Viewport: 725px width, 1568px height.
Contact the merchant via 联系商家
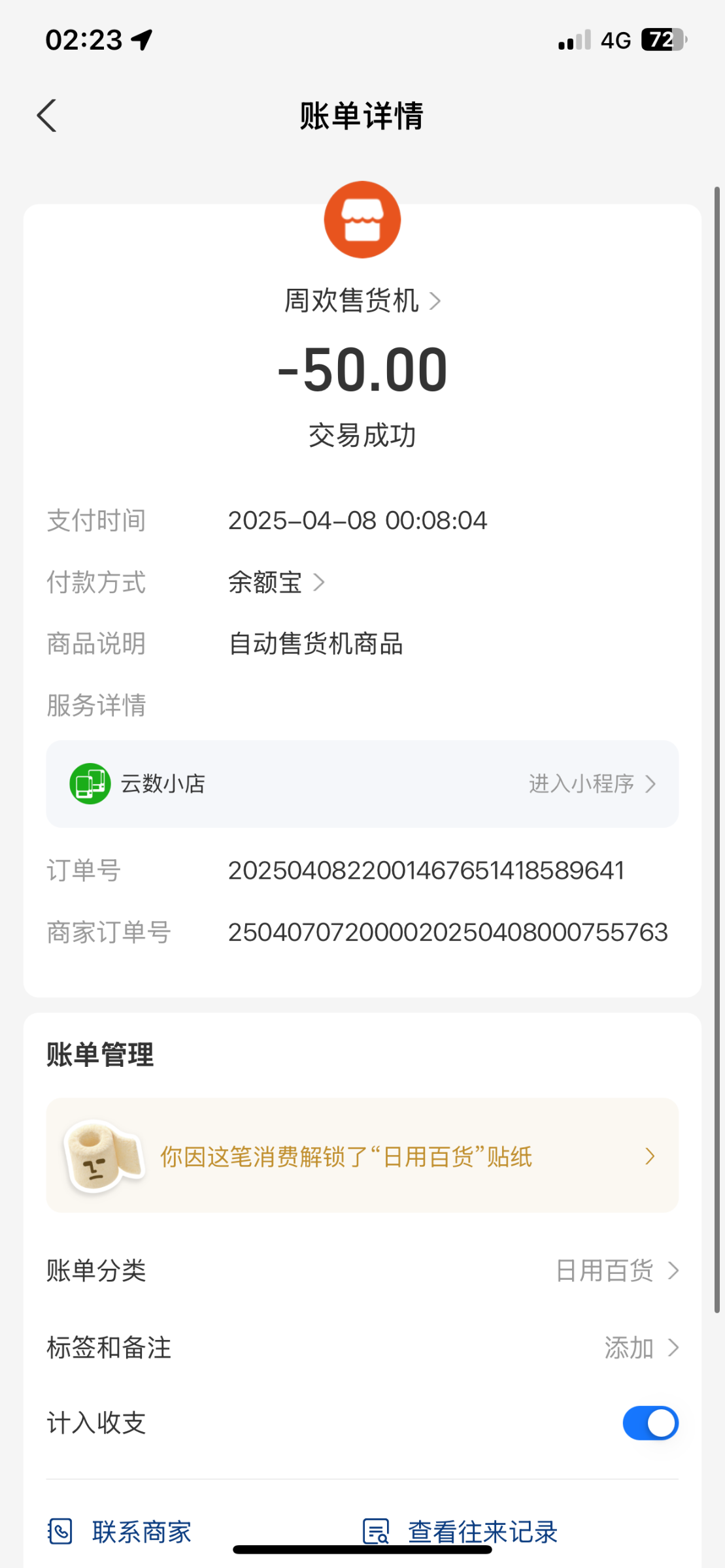point(120,1531)
